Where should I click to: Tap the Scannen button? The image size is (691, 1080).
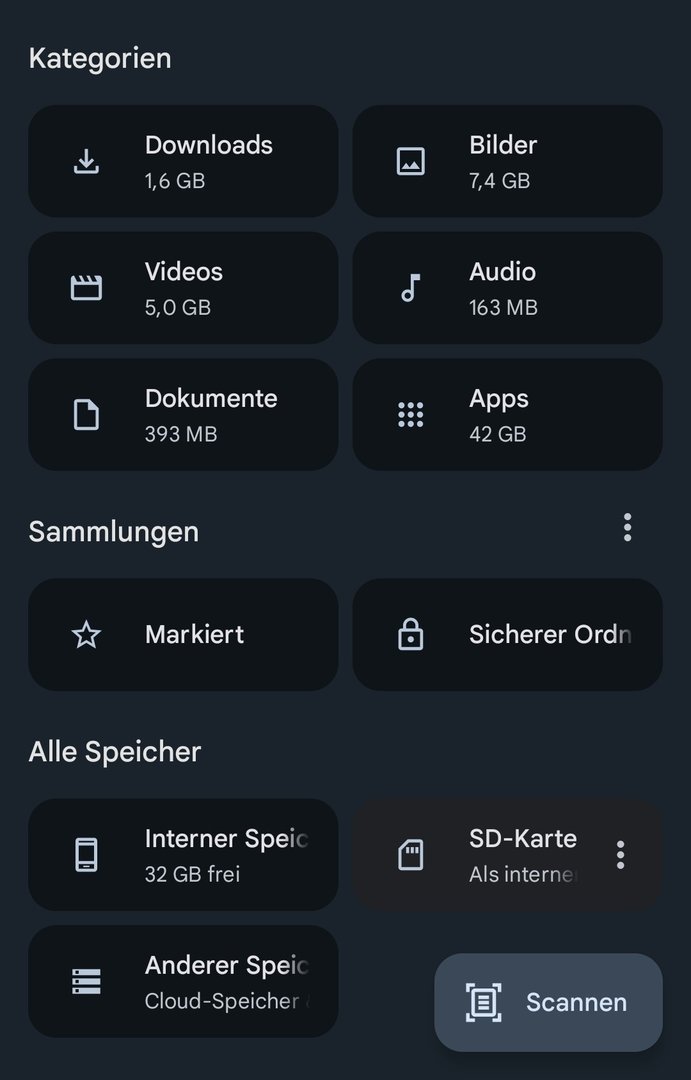coord(548,1002)
